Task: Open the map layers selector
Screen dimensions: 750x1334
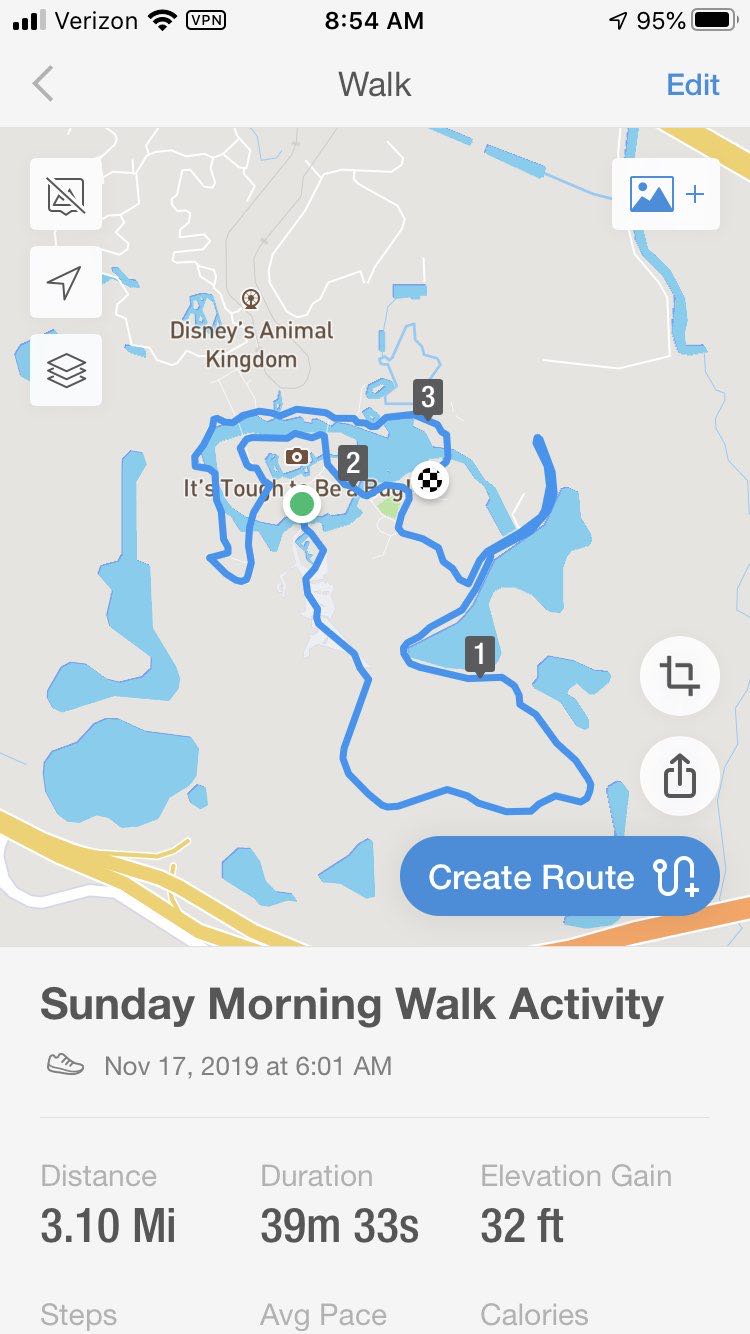Action: [66, 370]
